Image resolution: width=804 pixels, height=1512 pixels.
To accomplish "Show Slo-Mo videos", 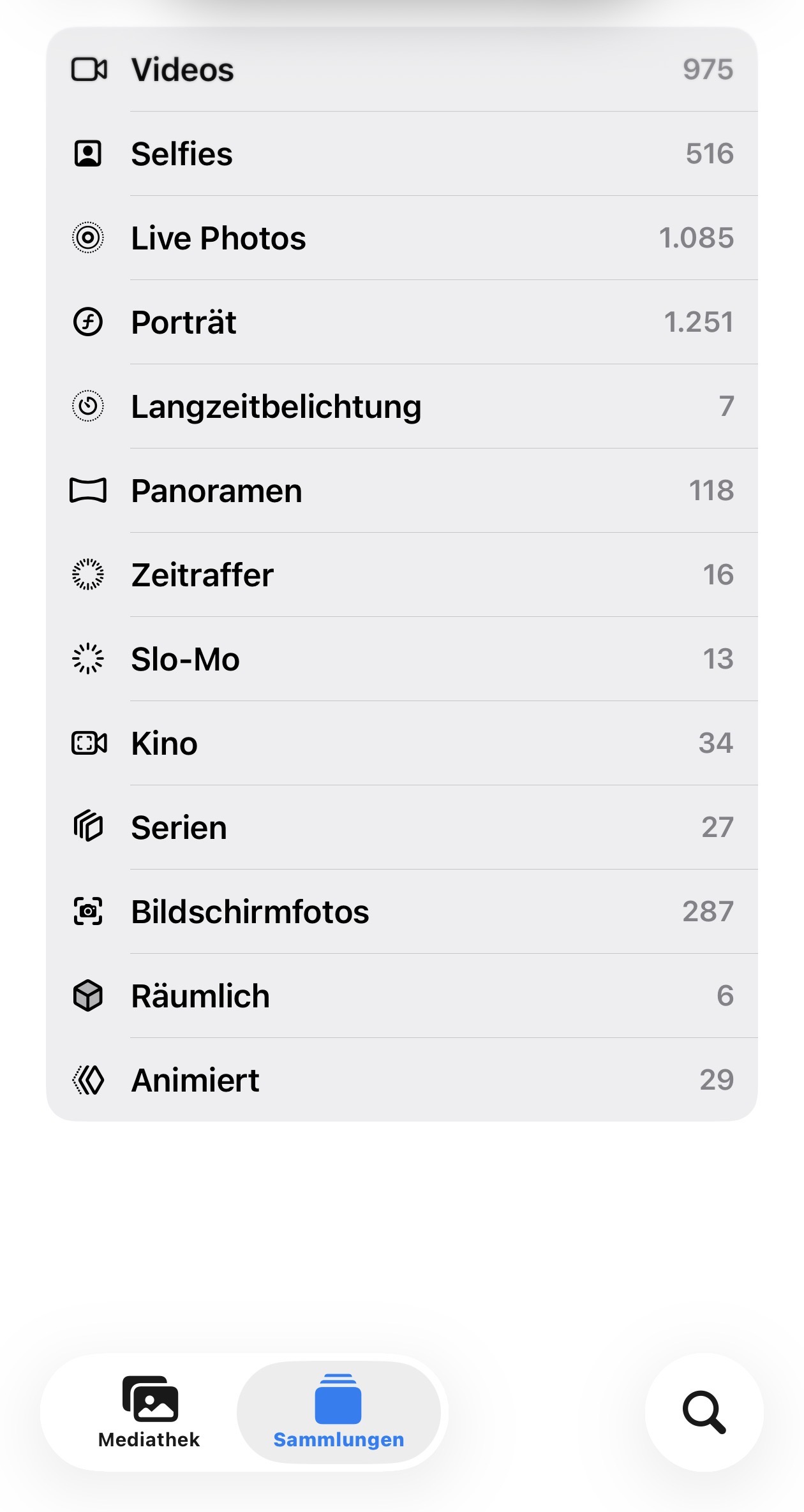I will click(402, 659).
